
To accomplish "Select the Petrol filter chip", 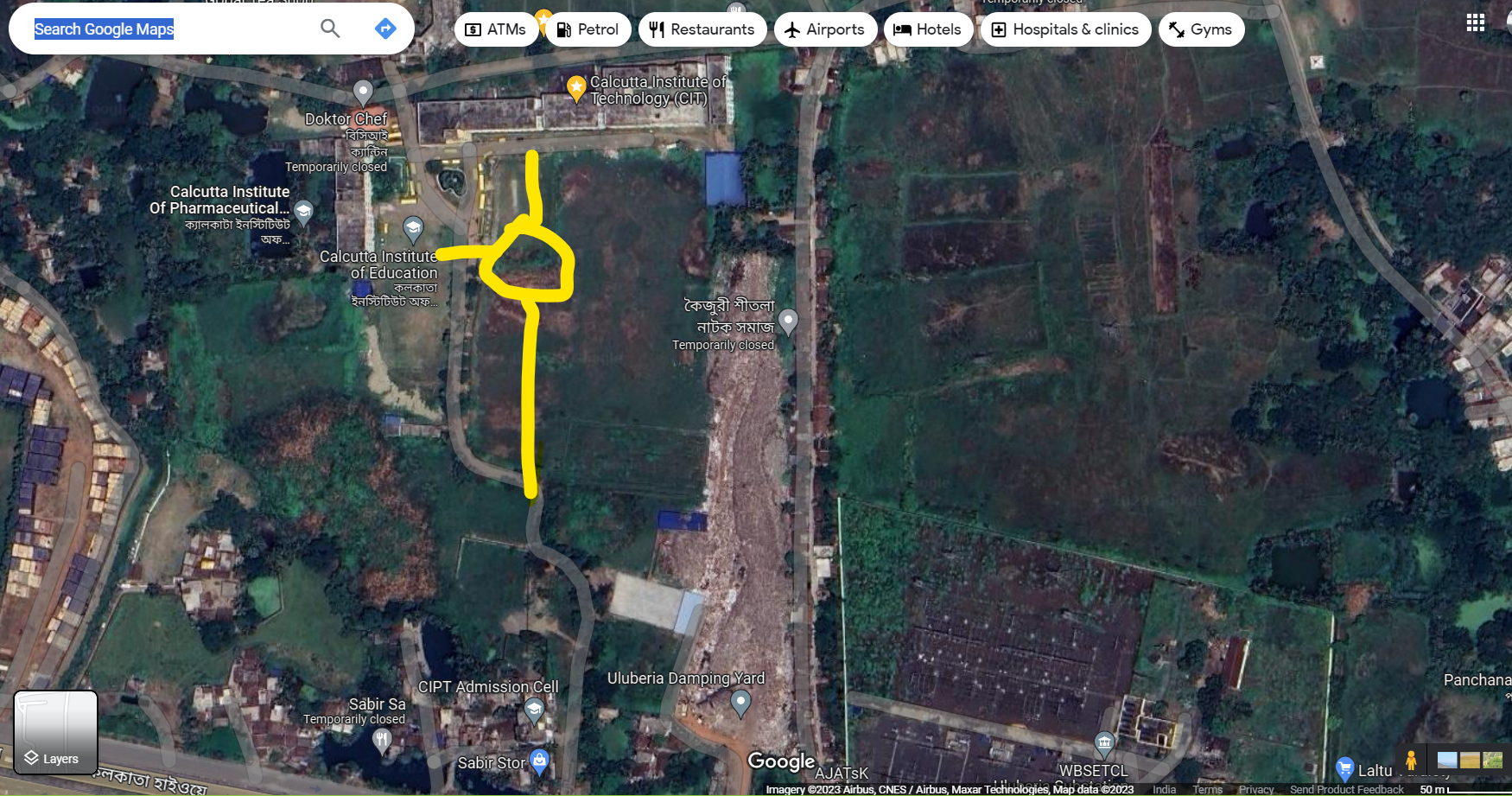I will tap(588, 29).
